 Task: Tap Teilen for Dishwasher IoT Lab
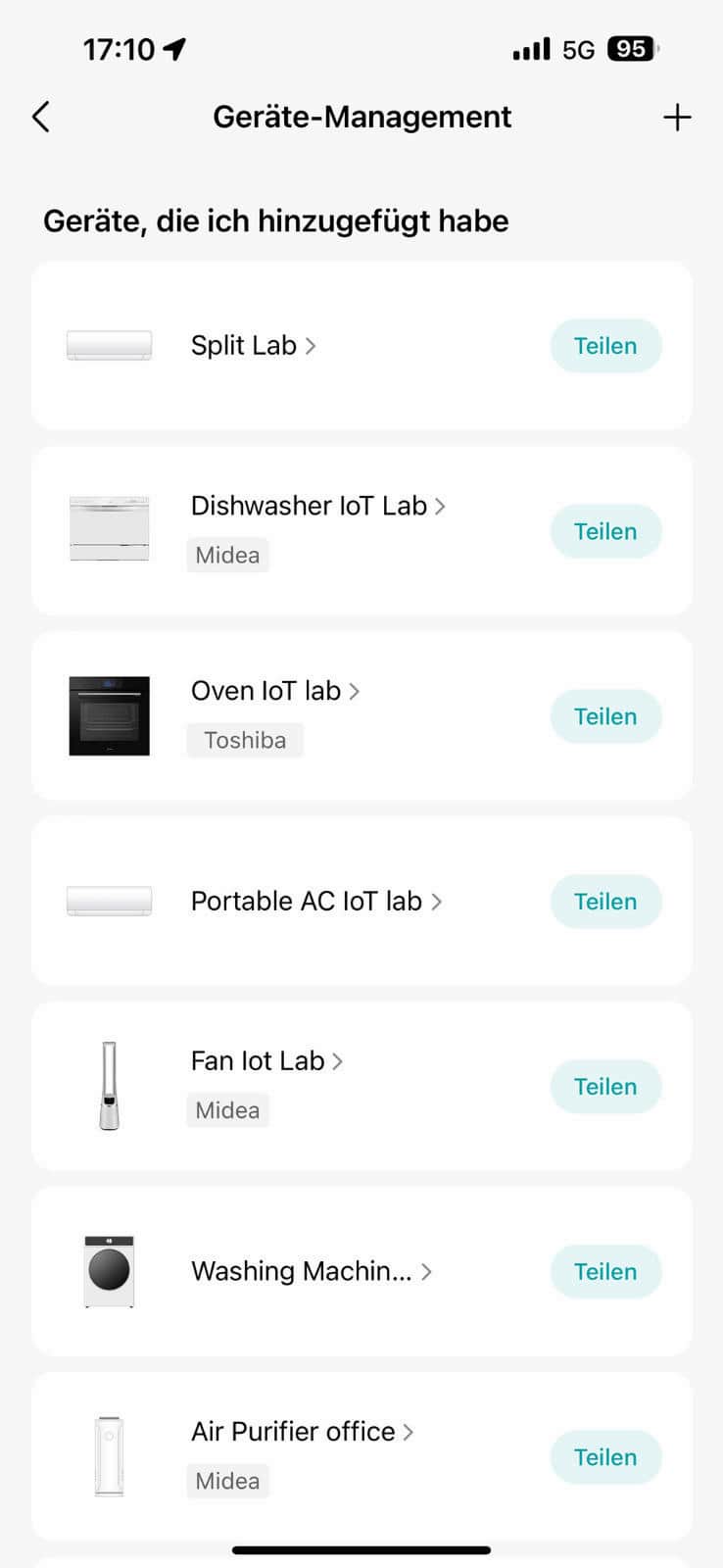605,531
